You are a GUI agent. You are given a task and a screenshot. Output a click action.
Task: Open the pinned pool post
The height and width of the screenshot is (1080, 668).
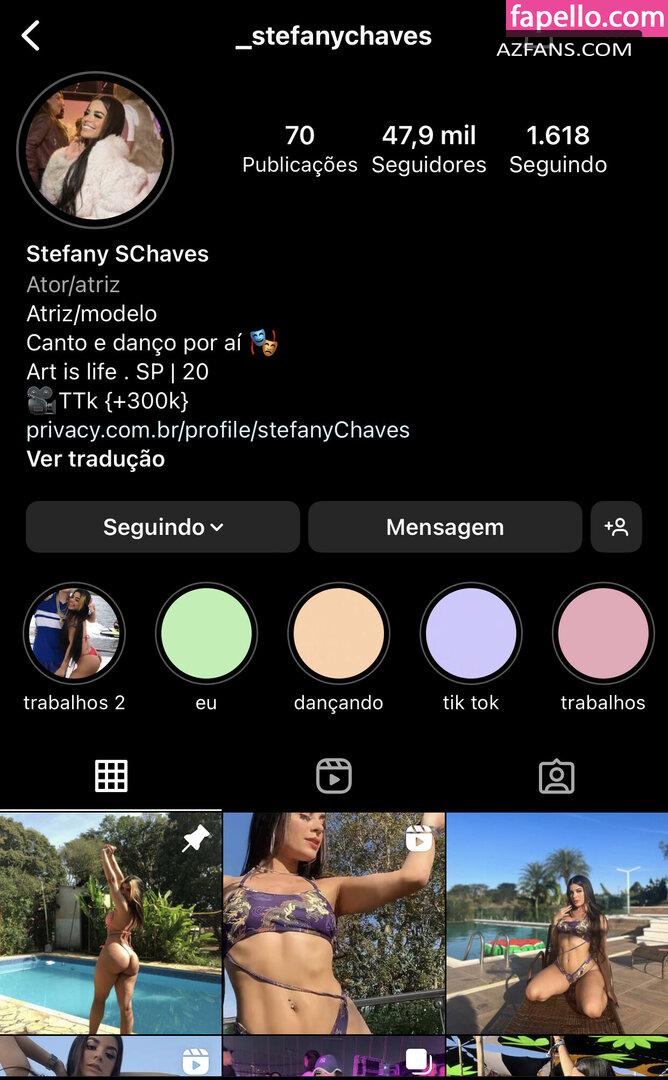[110, 923]
